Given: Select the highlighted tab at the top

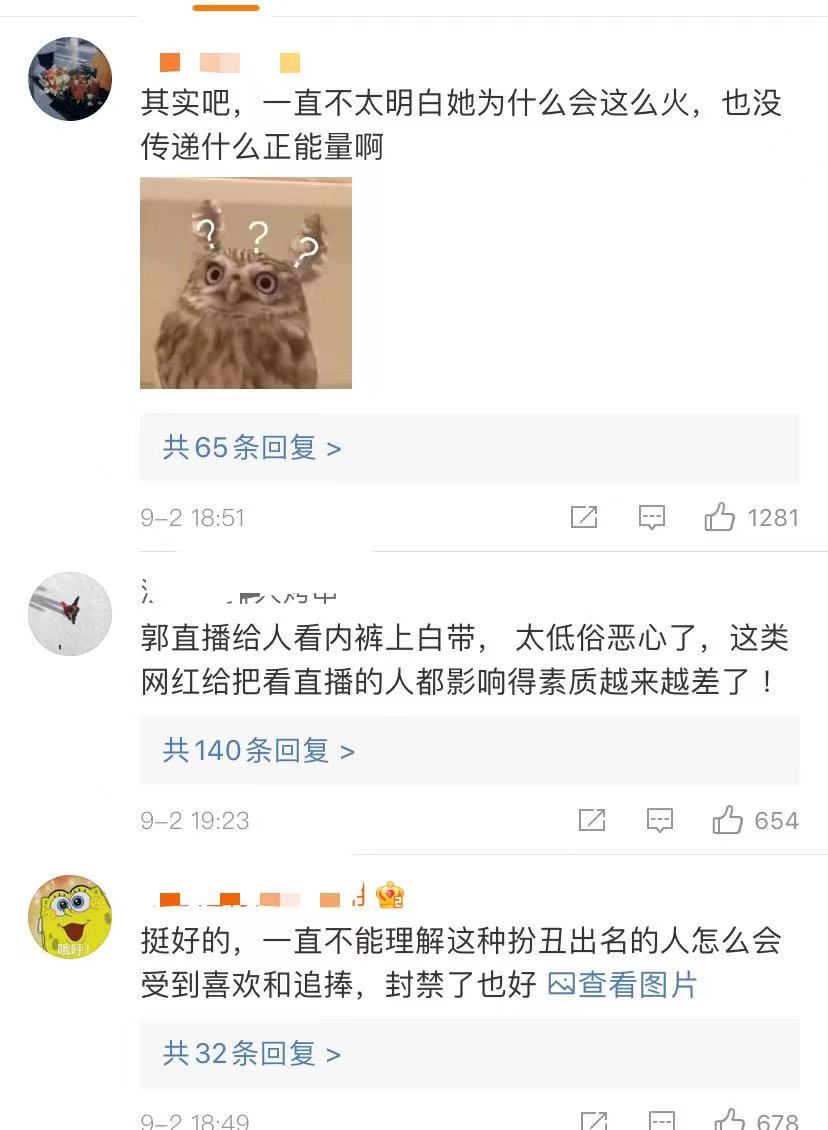Looking at the screenshot, I should [x=228, y=8].
